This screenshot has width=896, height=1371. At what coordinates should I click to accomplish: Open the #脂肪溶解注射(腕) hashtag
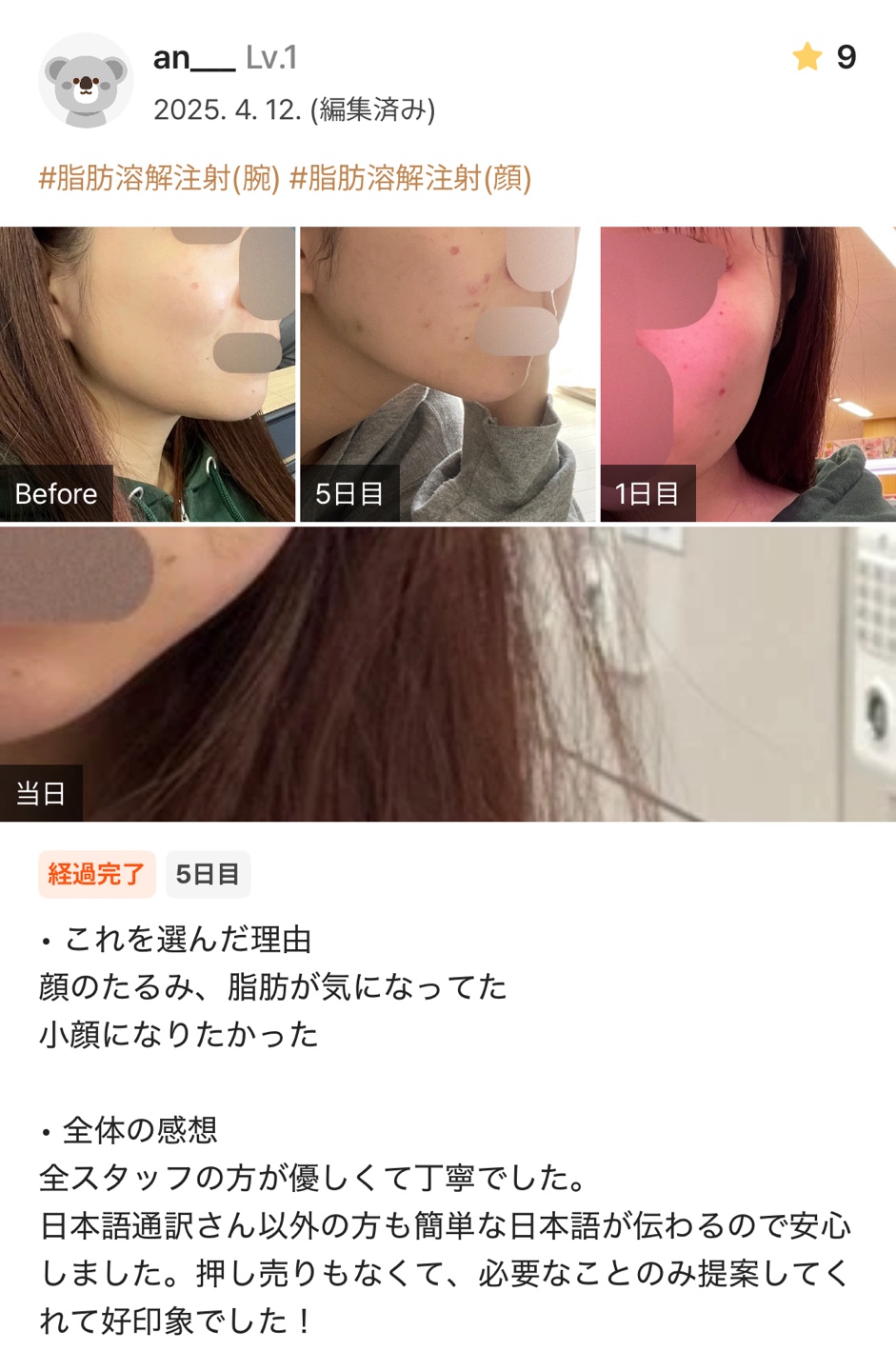159,178
